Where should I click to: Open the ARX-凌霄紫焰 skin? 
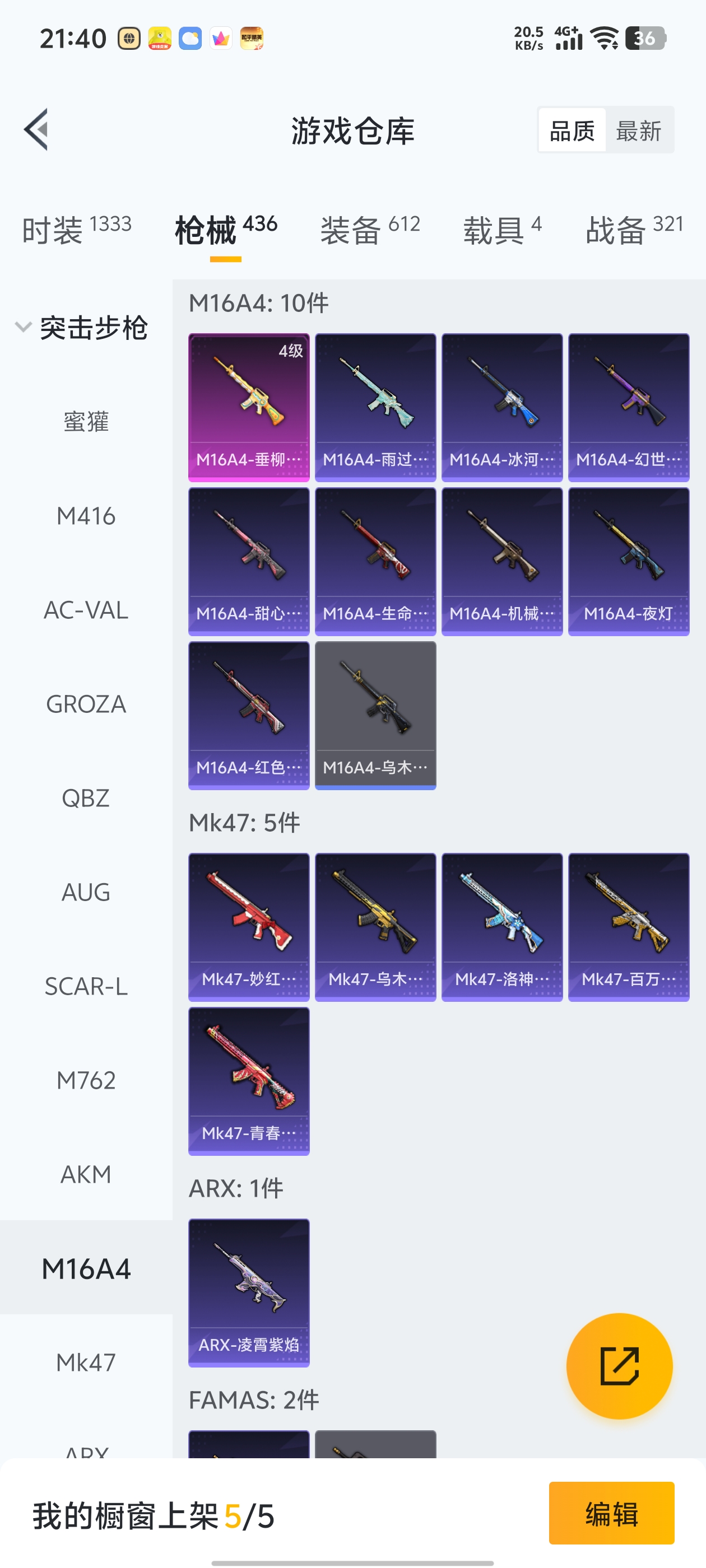(249, 1292)
